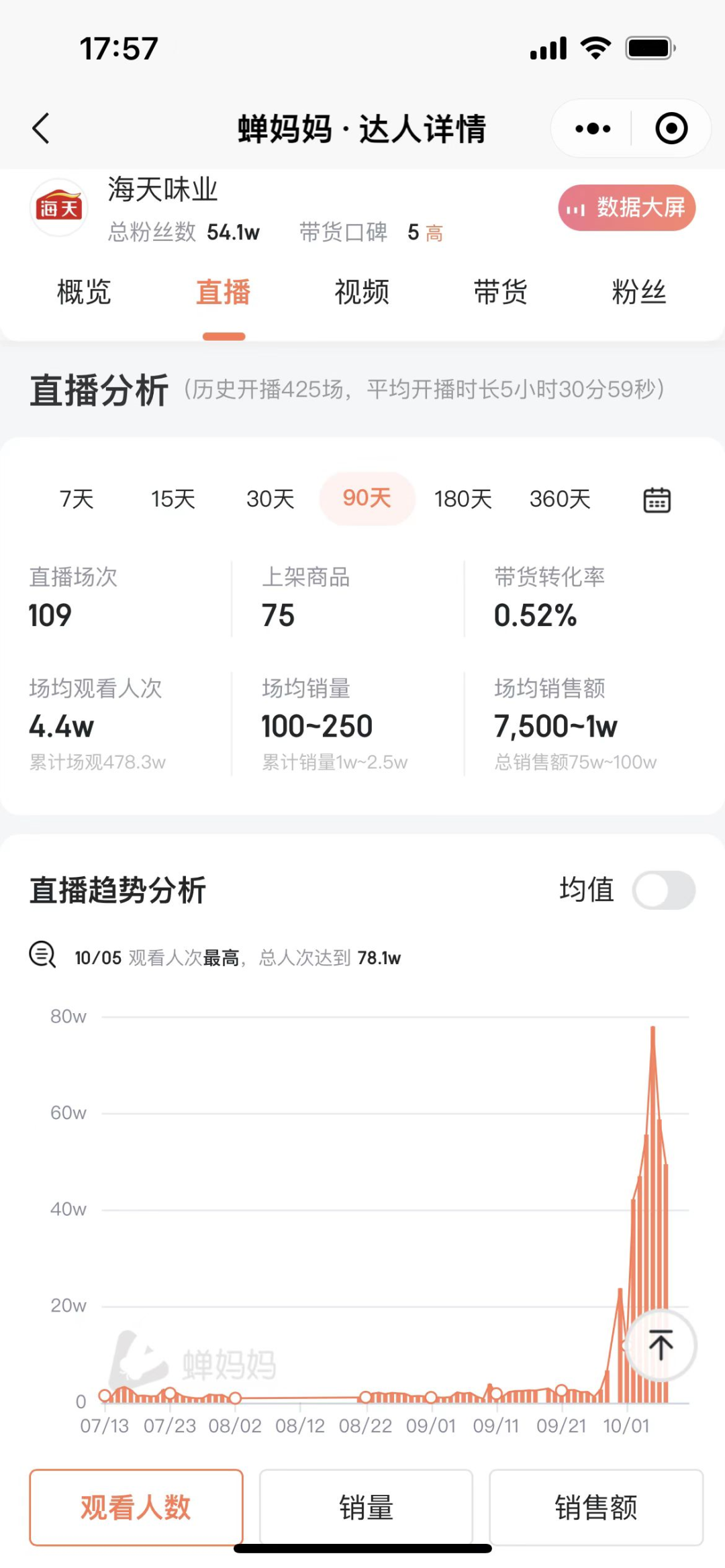725x1568 pixels.
Task: Show the 销量 trend chart
Action: 366,1508
